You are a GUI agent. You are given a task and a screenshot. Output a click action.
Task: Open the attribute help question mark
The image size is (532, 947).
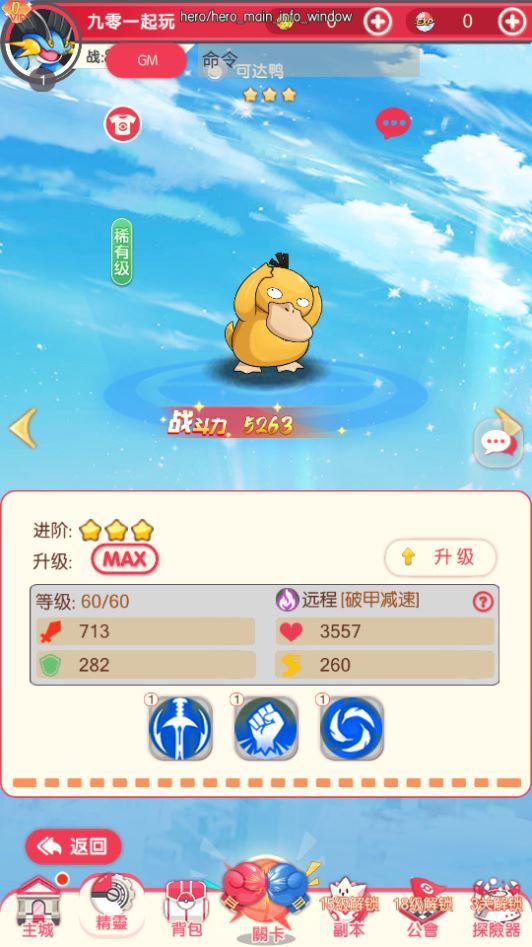(x=483, y=602)
